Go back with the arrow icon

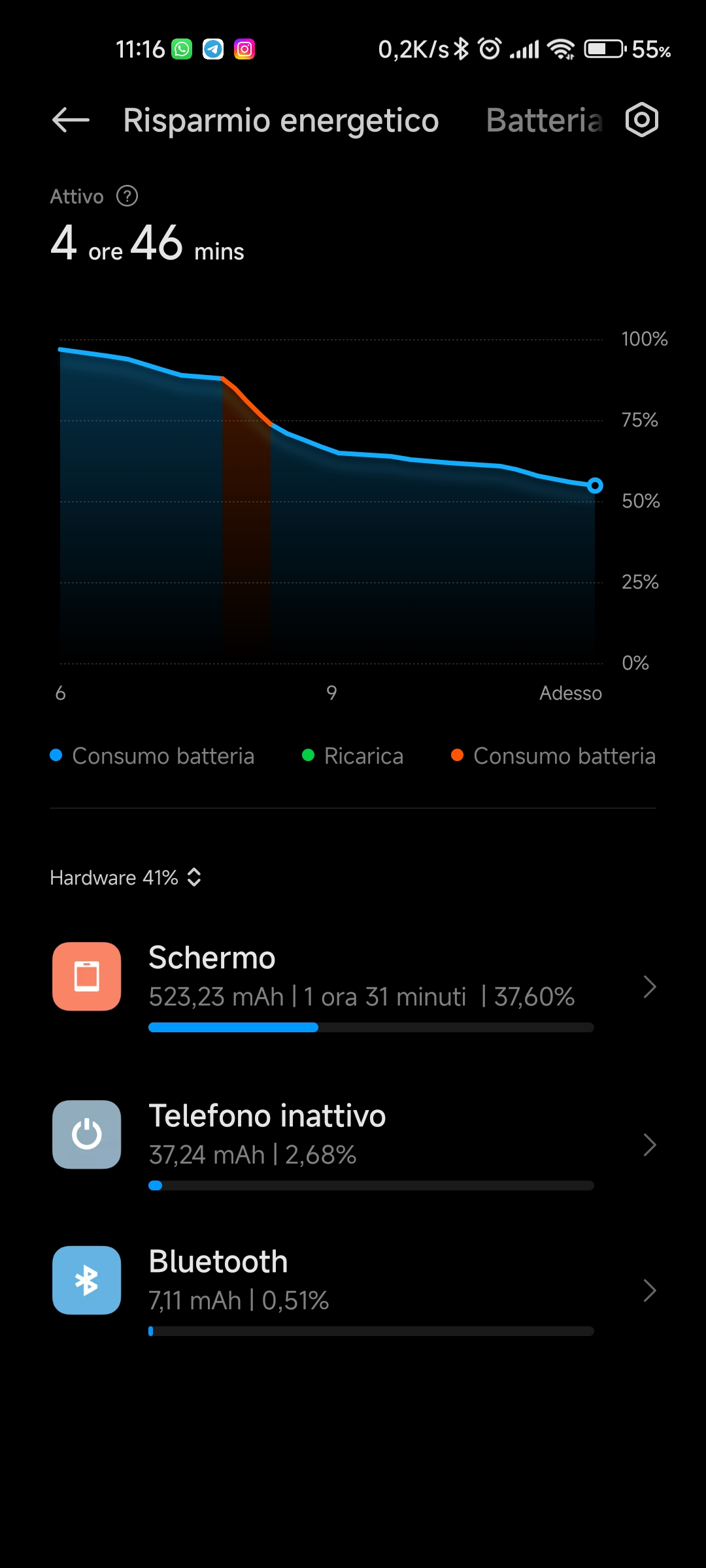tap(71, 120)
